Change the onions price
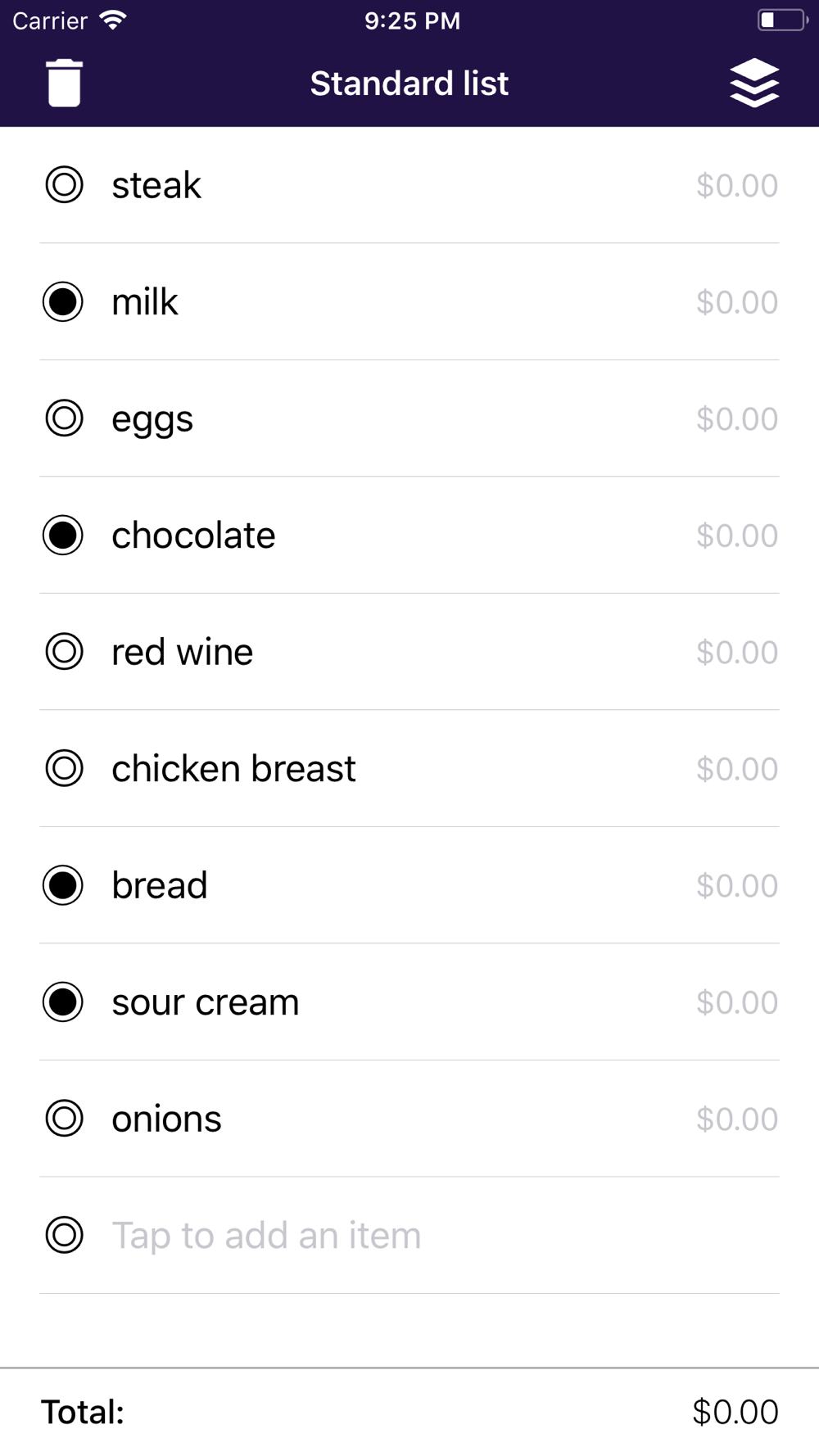819x1456 pixels. (737, 1119)
